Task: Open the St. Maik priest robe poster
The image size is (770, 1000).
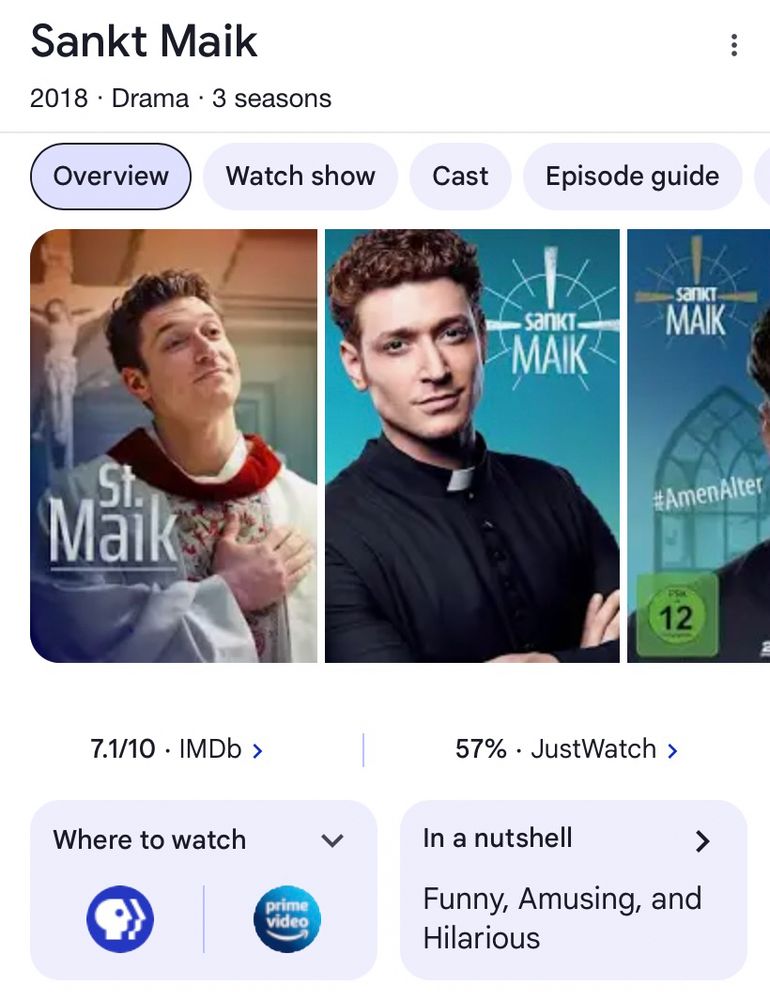Action: tap(174, 446)
